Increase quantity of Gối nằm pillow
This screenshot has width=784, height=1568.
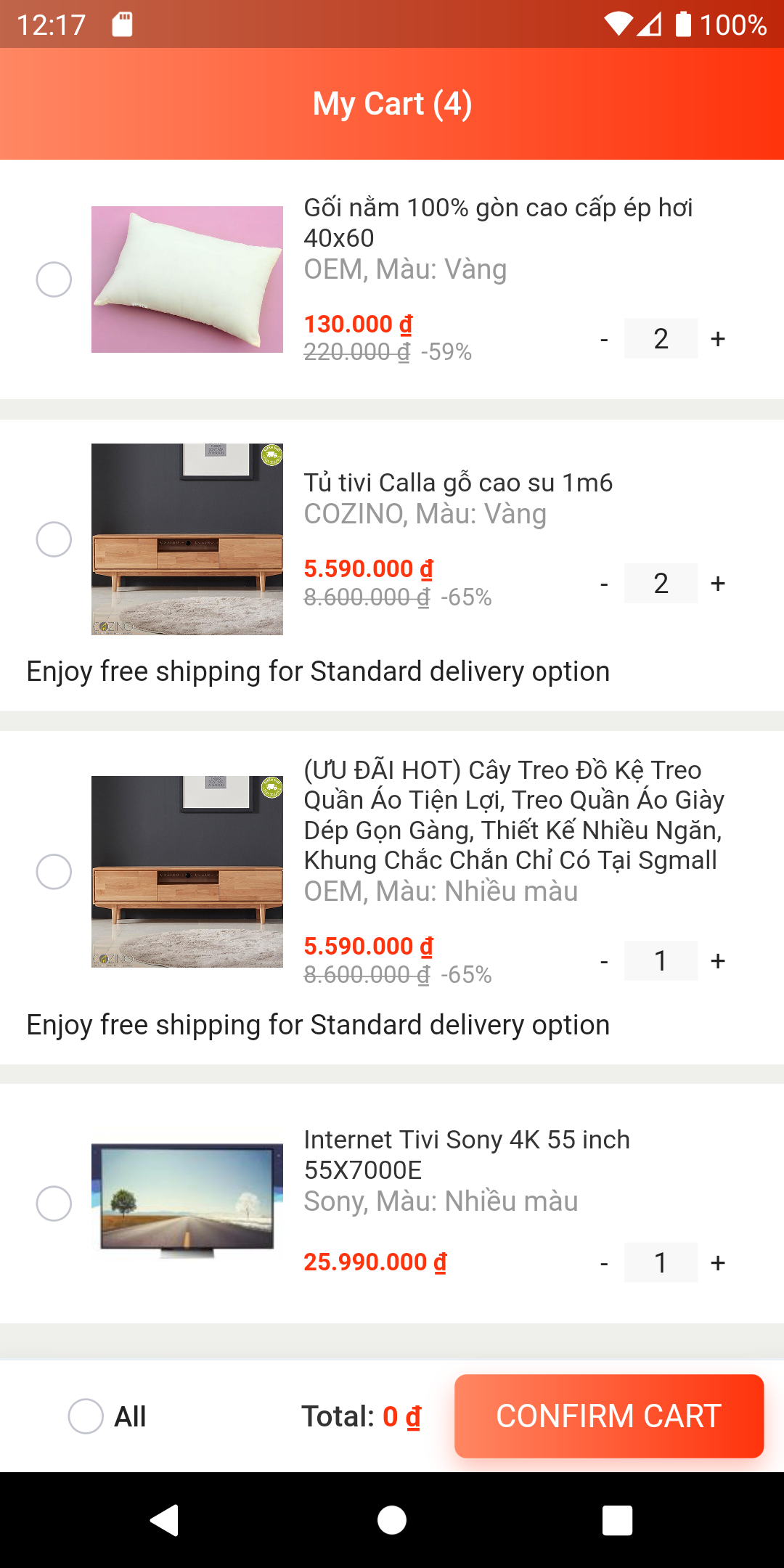pos(718,338)
